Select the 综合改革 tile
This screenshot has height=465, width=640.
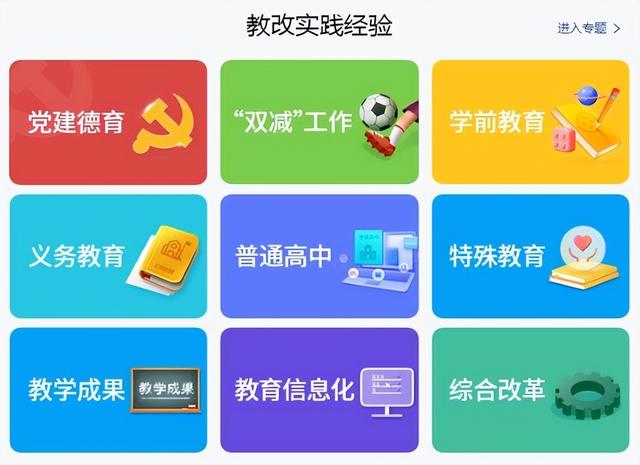coord(530,389)
